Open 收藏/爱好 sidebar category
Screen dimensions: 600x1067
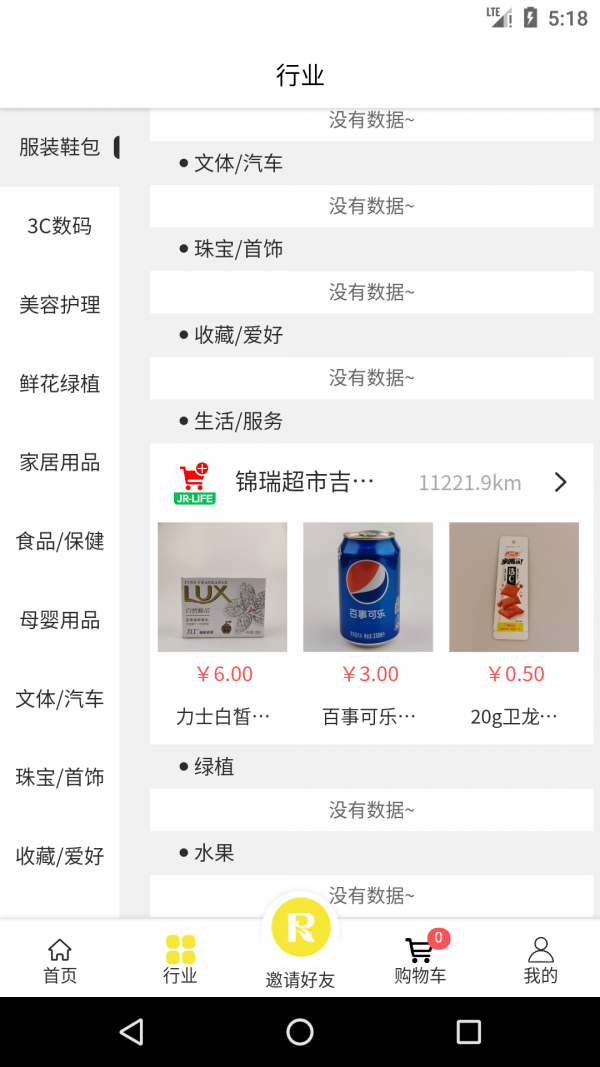click(60, 856)
